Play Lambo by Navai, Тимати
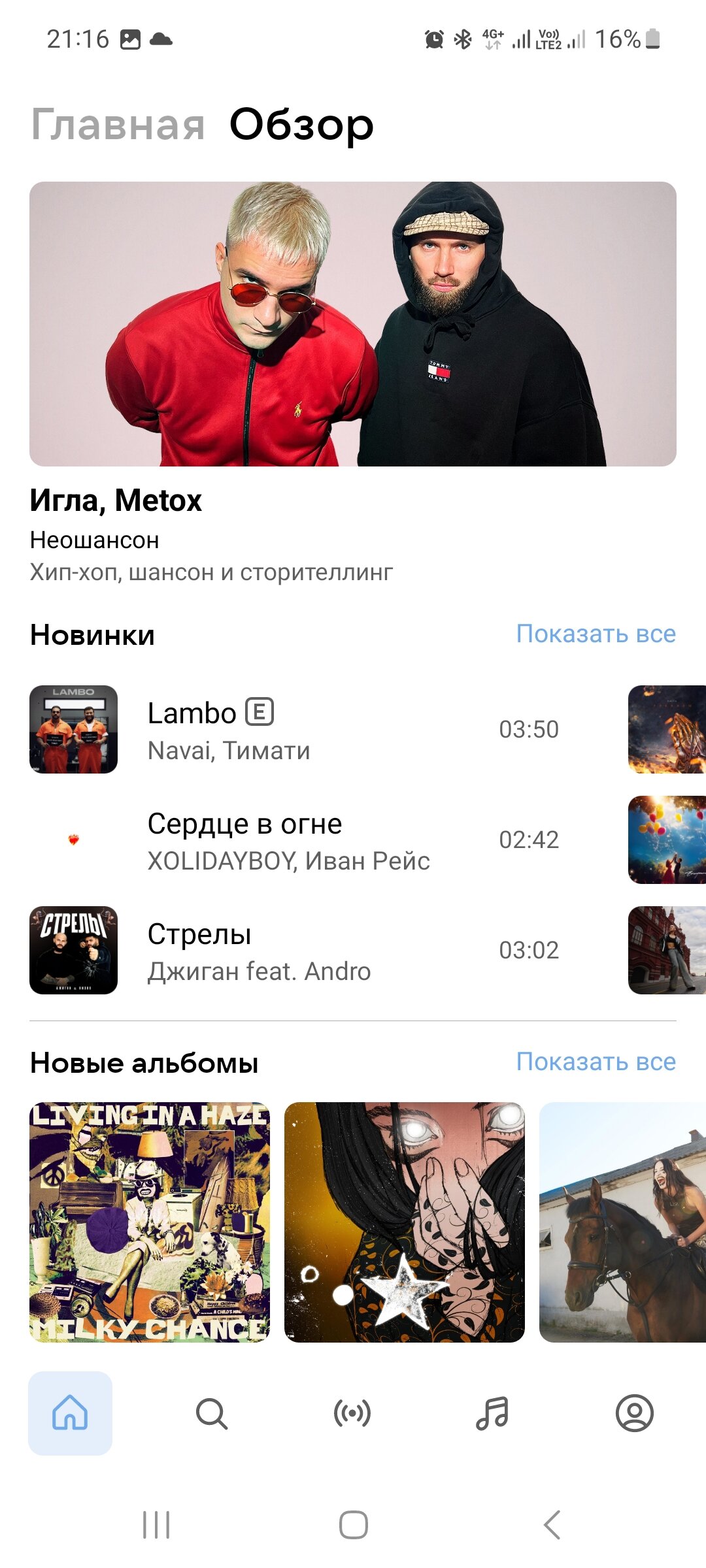Screen dimensions: 706x1568 coord(294,729)
